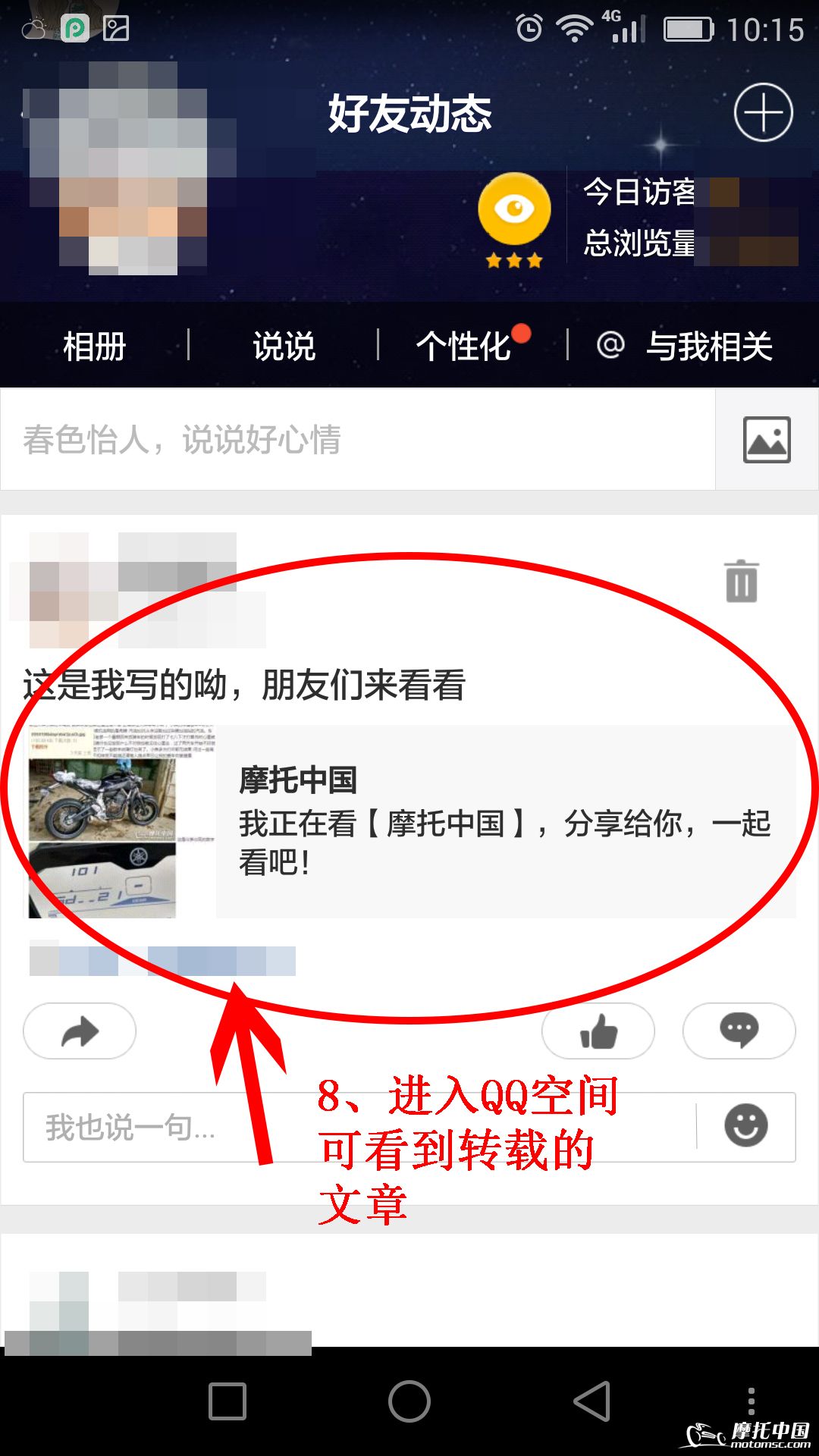Go to the system home screen
819x1456 pixels.
[409, 1401]
